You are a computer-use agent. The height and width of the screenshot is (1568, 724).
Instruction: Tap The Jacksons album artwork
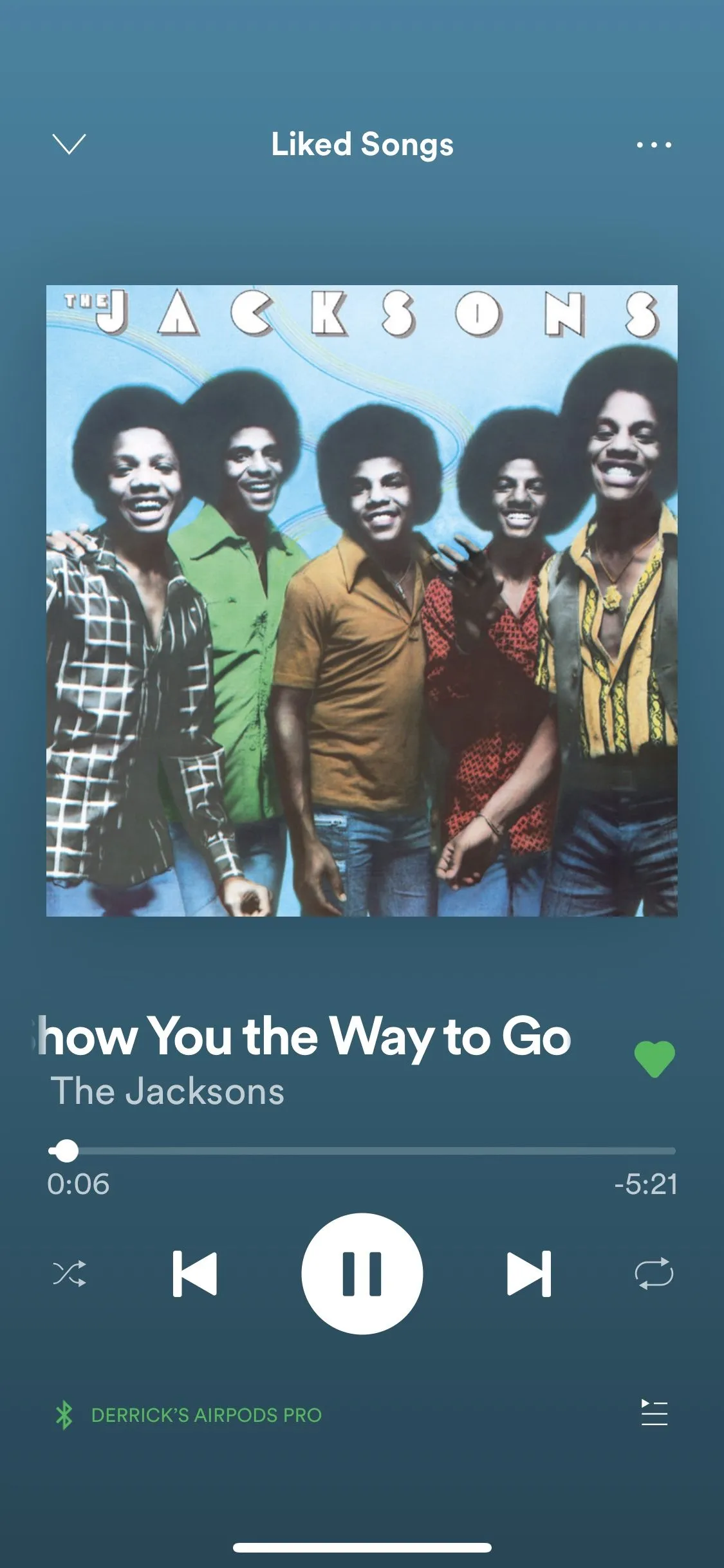click(362, 601)
